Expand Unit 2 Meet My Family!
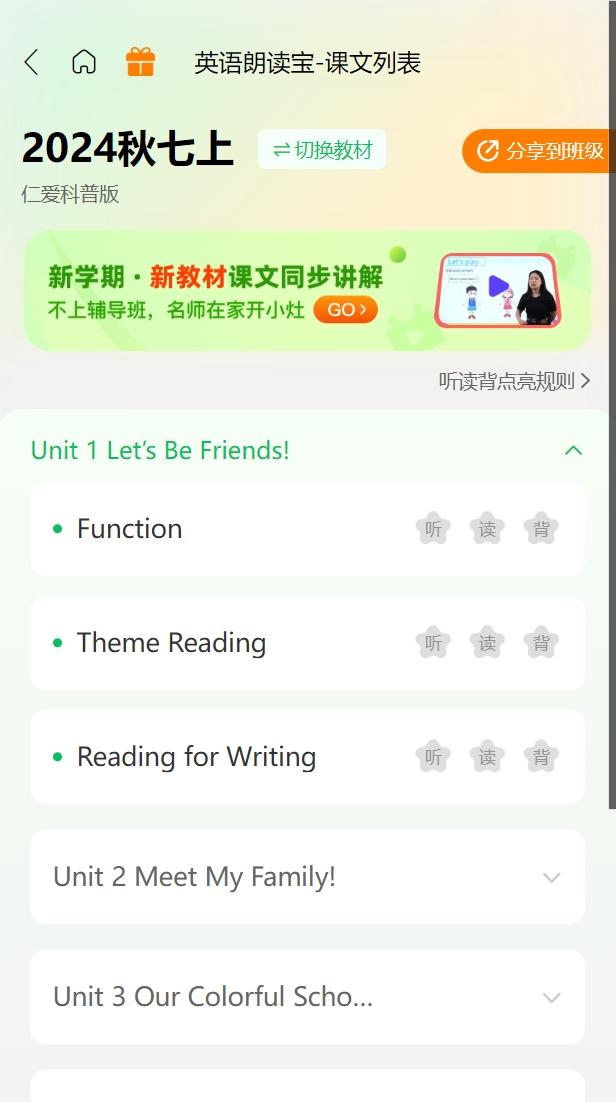The width and height of the screenshot is (616, 1102). click(x=307, y=877)
